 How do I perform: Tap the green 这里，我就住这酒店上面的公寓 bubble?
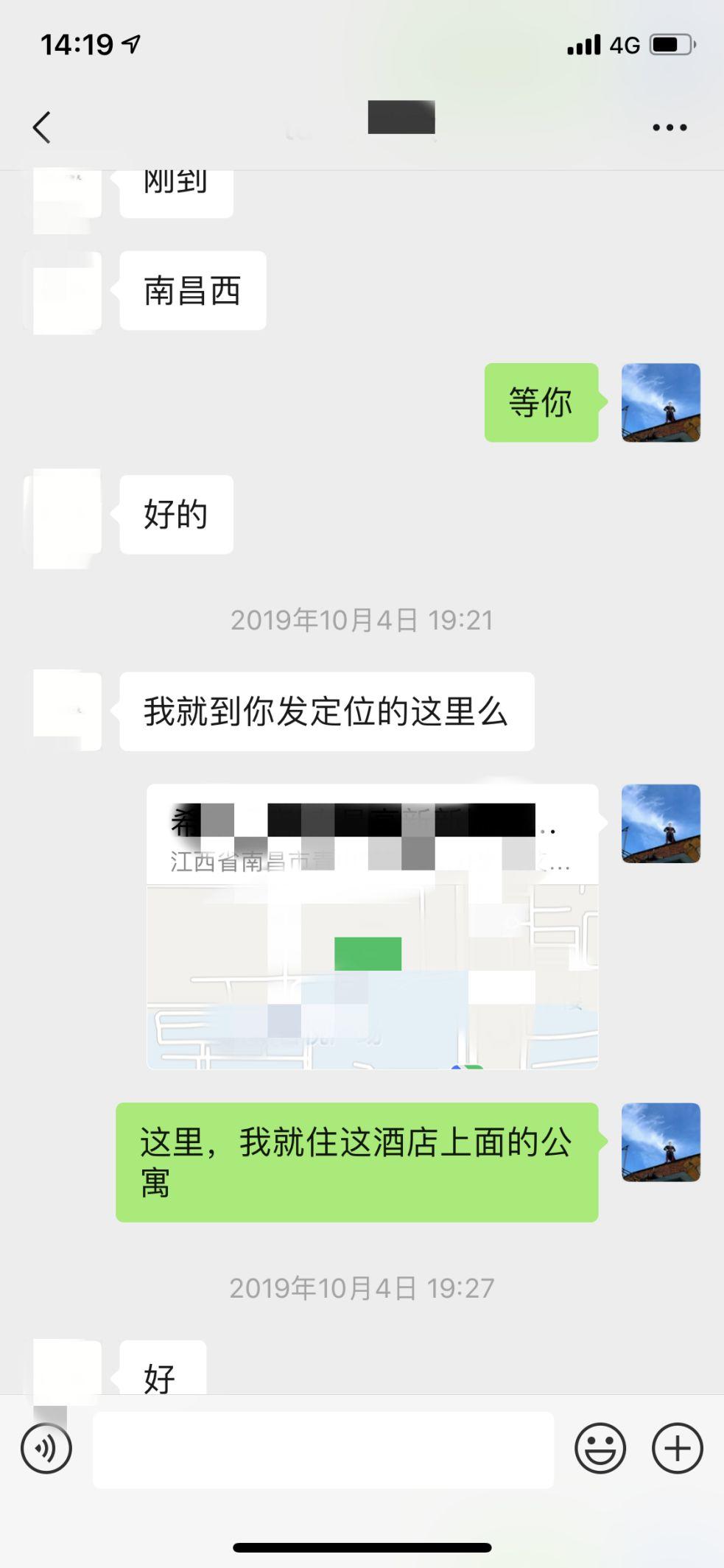tap(356, 1162)
